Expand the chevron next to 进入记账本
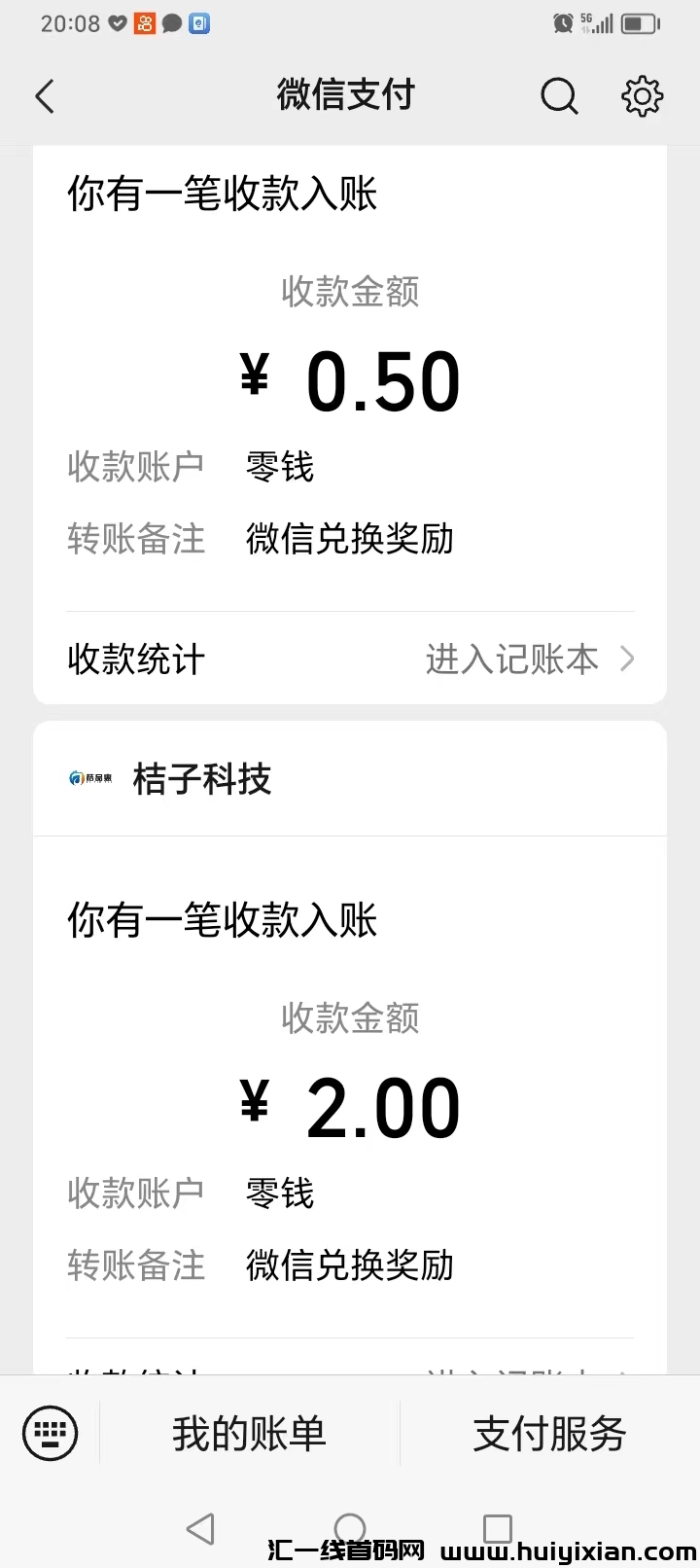Viewport: 700px width, 1568px height. [627, 659]
